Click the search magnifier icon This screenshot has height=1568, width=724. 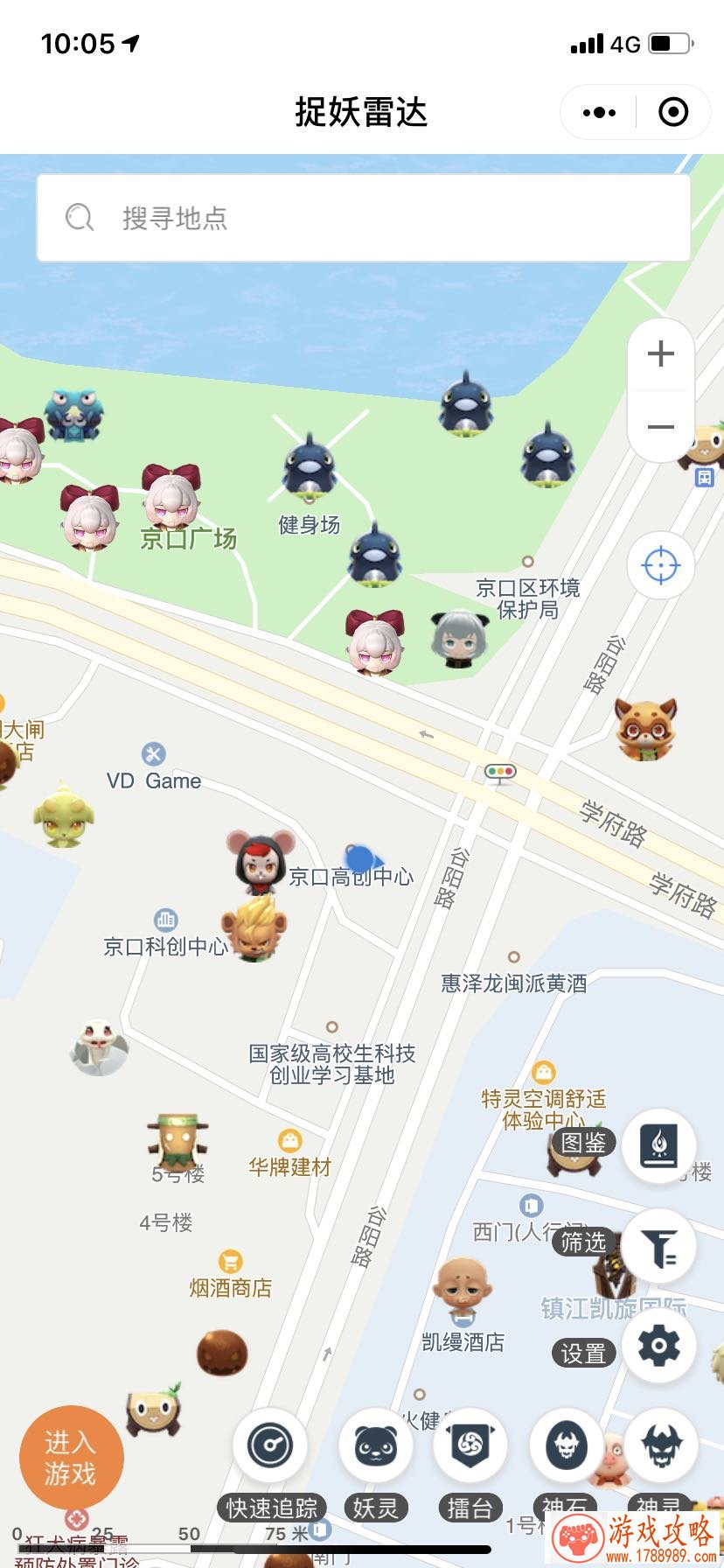pyautogui.click(x=79, y=217)
